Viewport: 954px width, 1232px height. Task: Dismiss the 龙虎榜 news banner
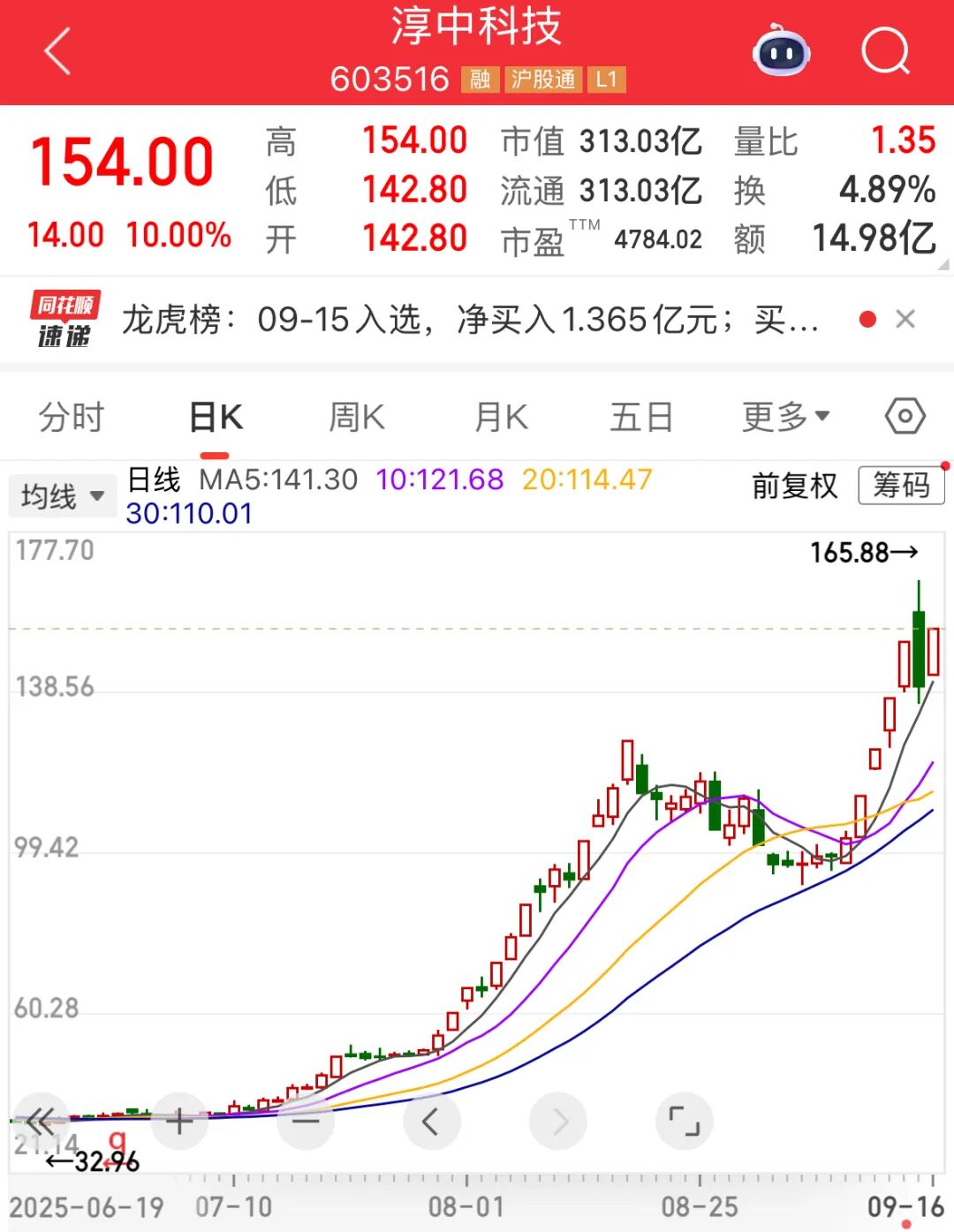[x=905, y=319]
